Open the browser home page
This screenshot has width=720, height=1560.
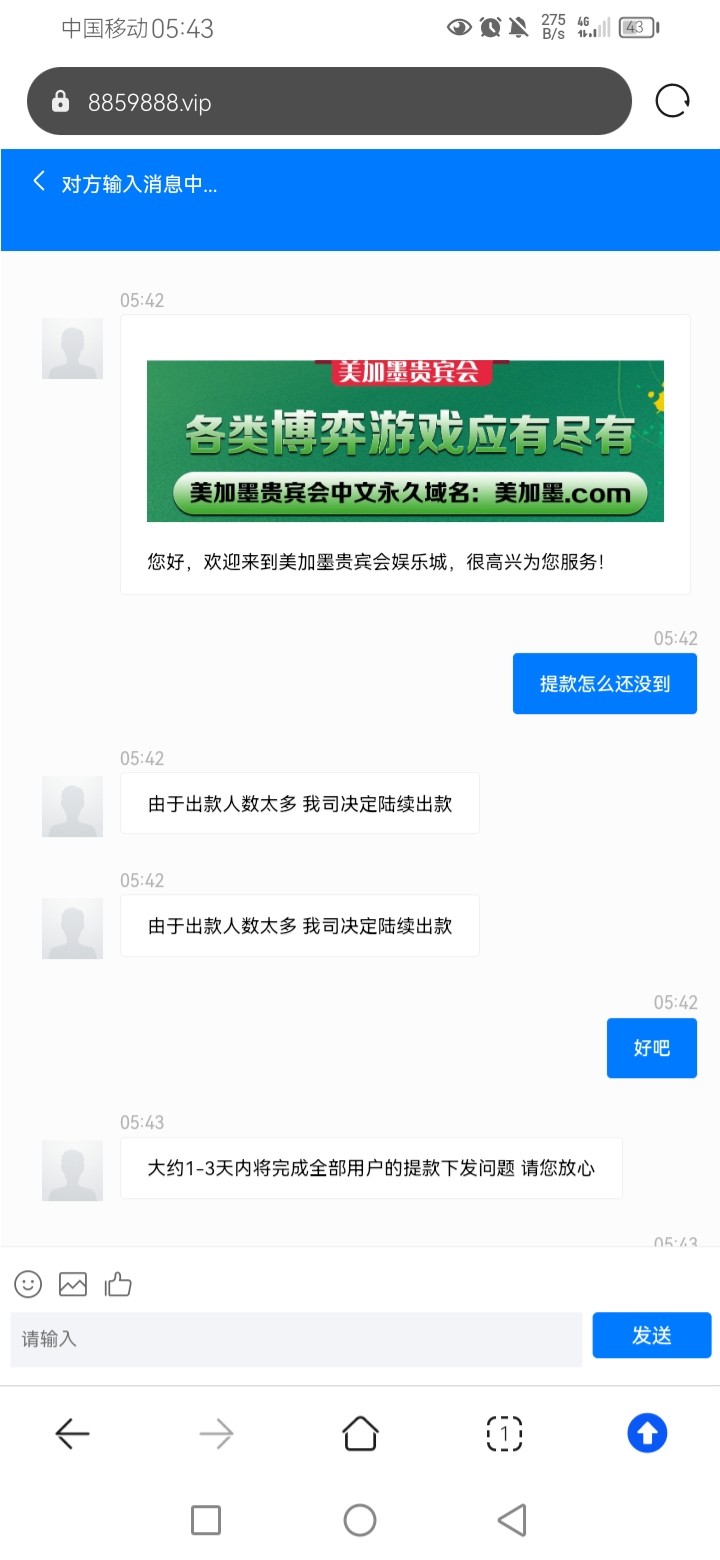(360, 1434)
